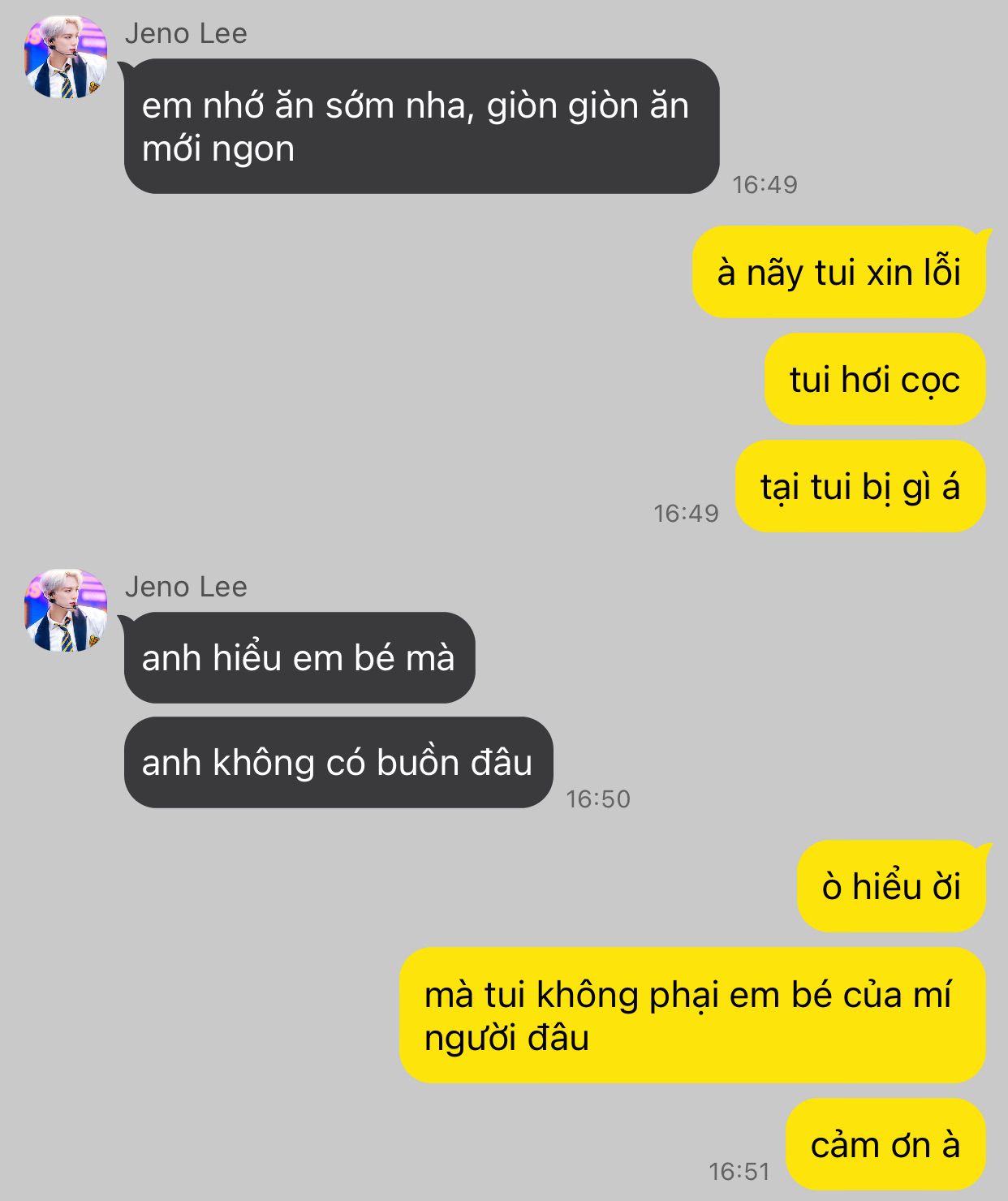Open Jeno Lee's avatar beside 'anh hiểu em bé mà'

66,611
